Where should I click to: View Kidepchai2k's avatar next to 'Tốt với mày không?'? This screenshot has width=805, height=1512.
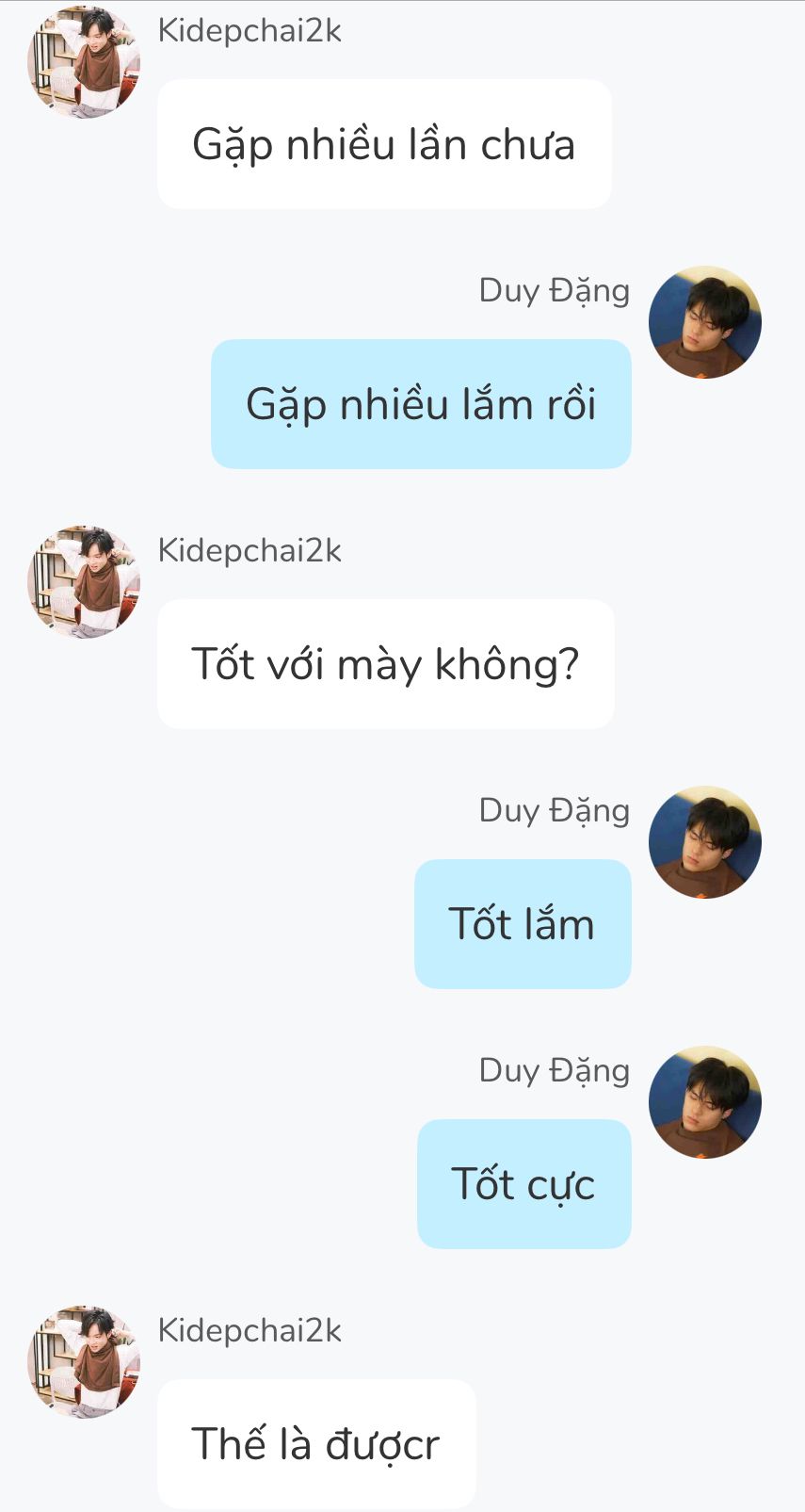(x=84, y=582)
